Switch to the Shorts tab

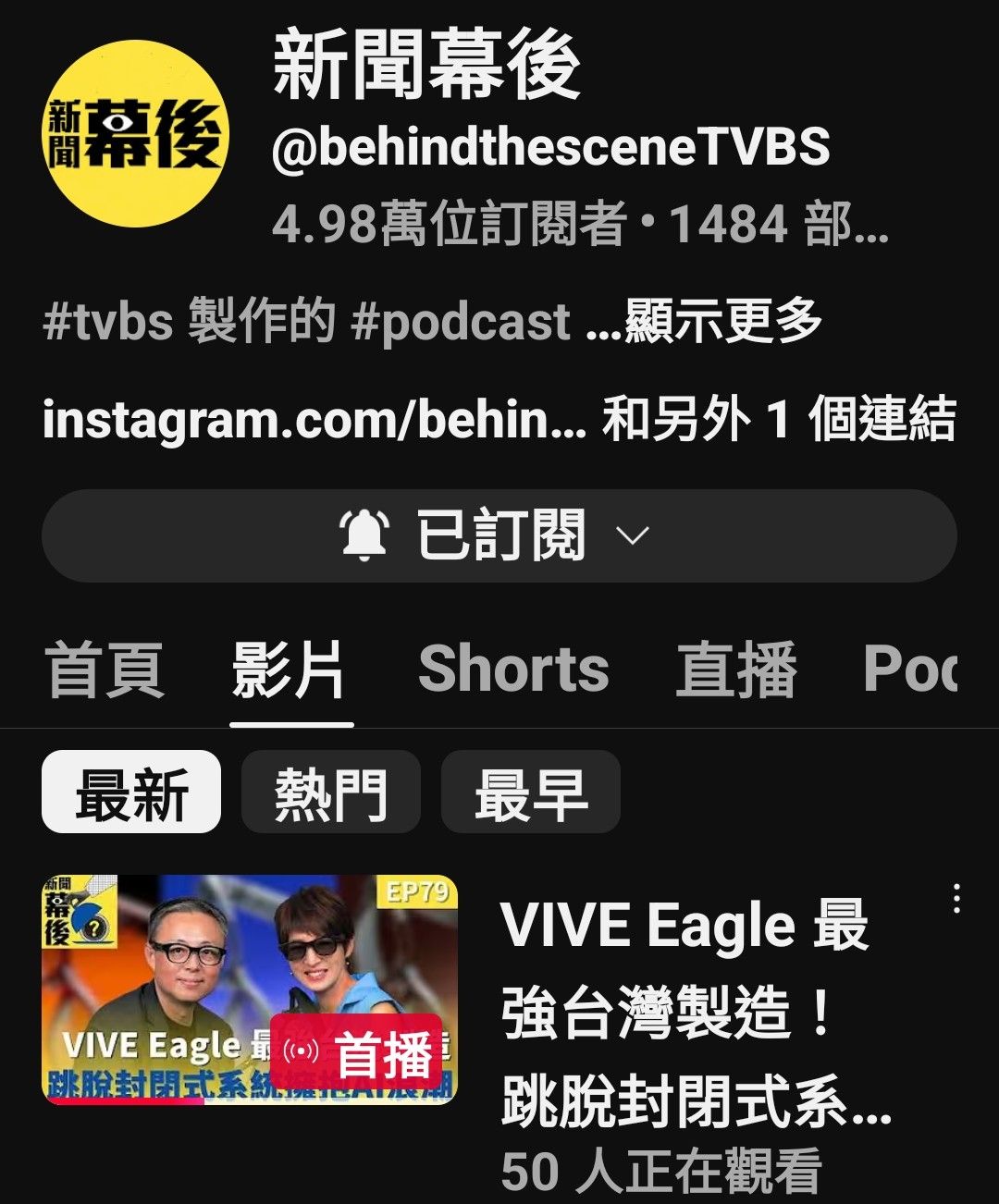coord(513,670)
